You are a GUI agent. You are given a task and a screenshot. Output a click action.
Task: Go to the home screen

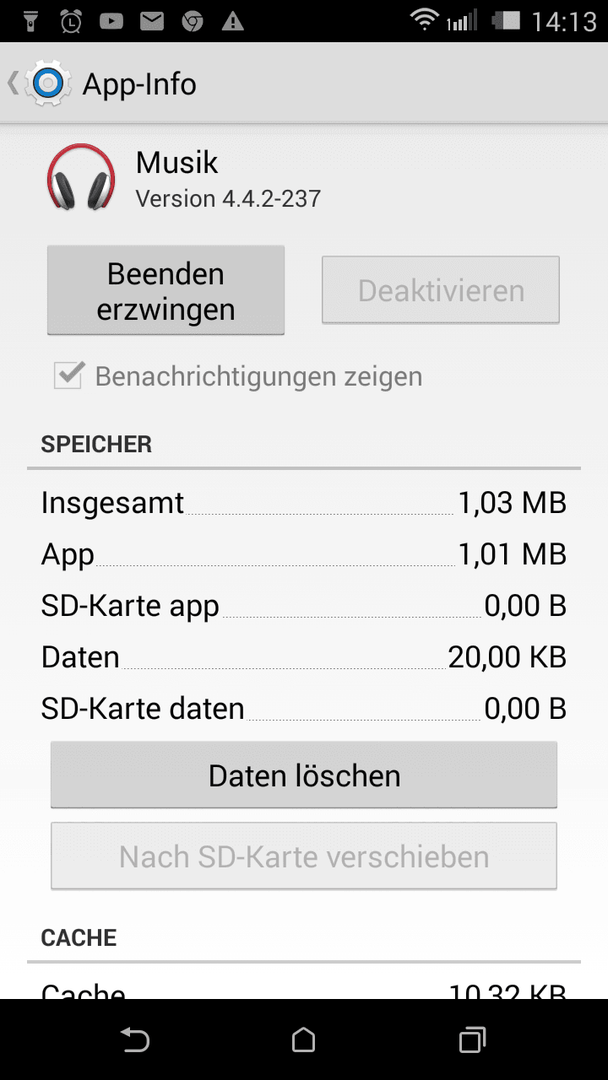pyautogui.click(x=304, y=1039)
